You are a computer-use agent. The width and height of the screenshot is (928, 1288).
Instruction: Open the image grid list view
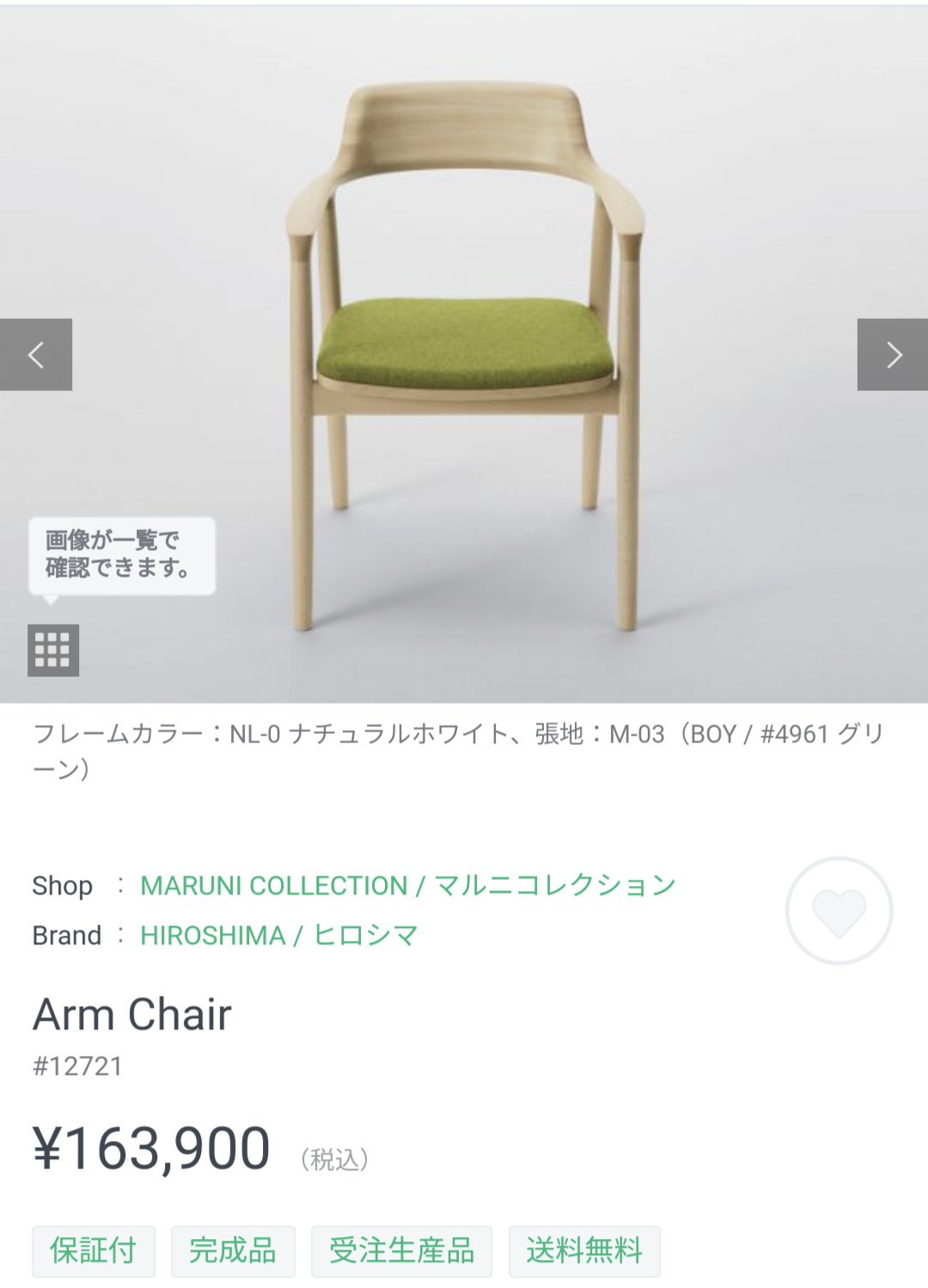point(53,650)
